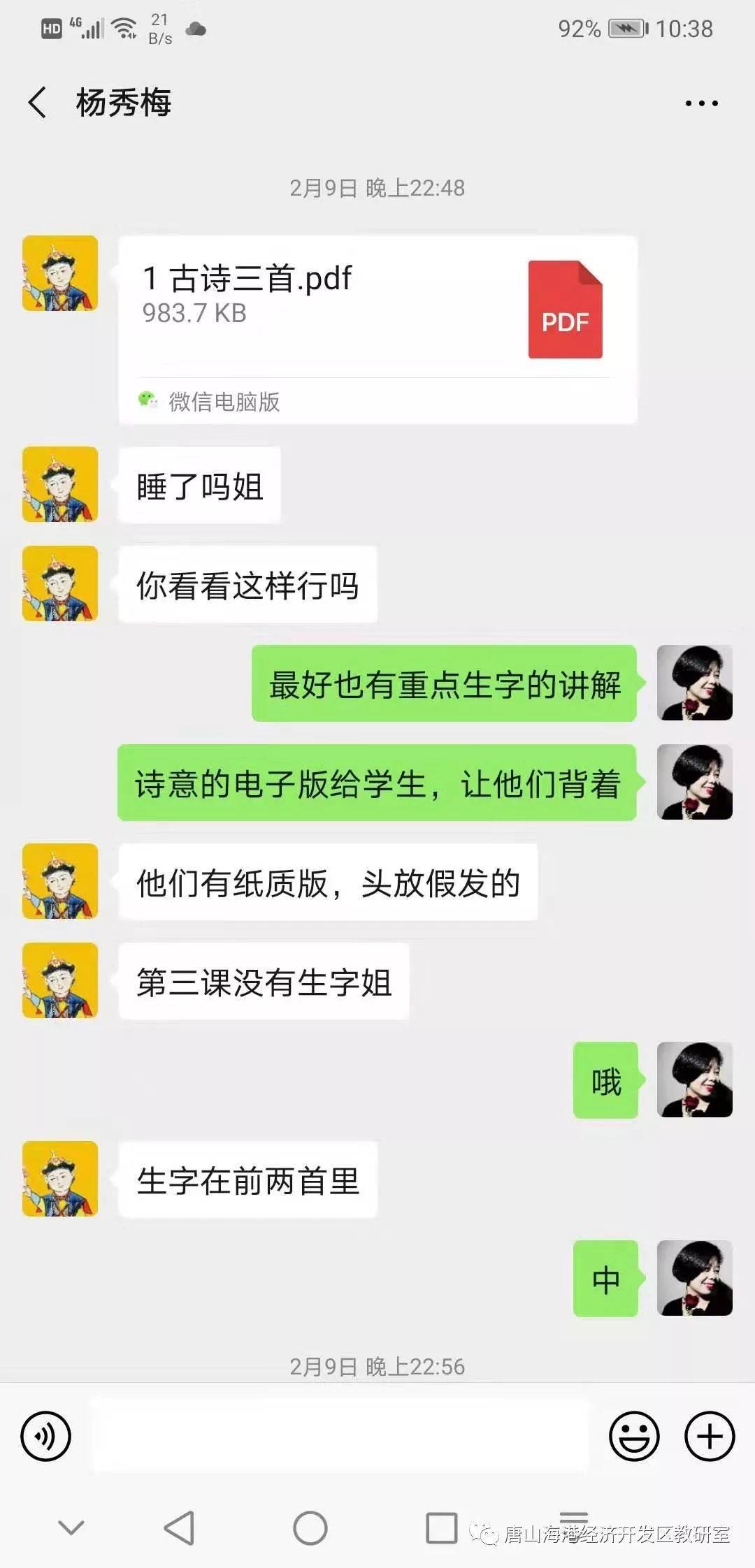Go to the phone's home screen
The height and width of the screenshot is (1568, 755).
(x=310, y=1528)
